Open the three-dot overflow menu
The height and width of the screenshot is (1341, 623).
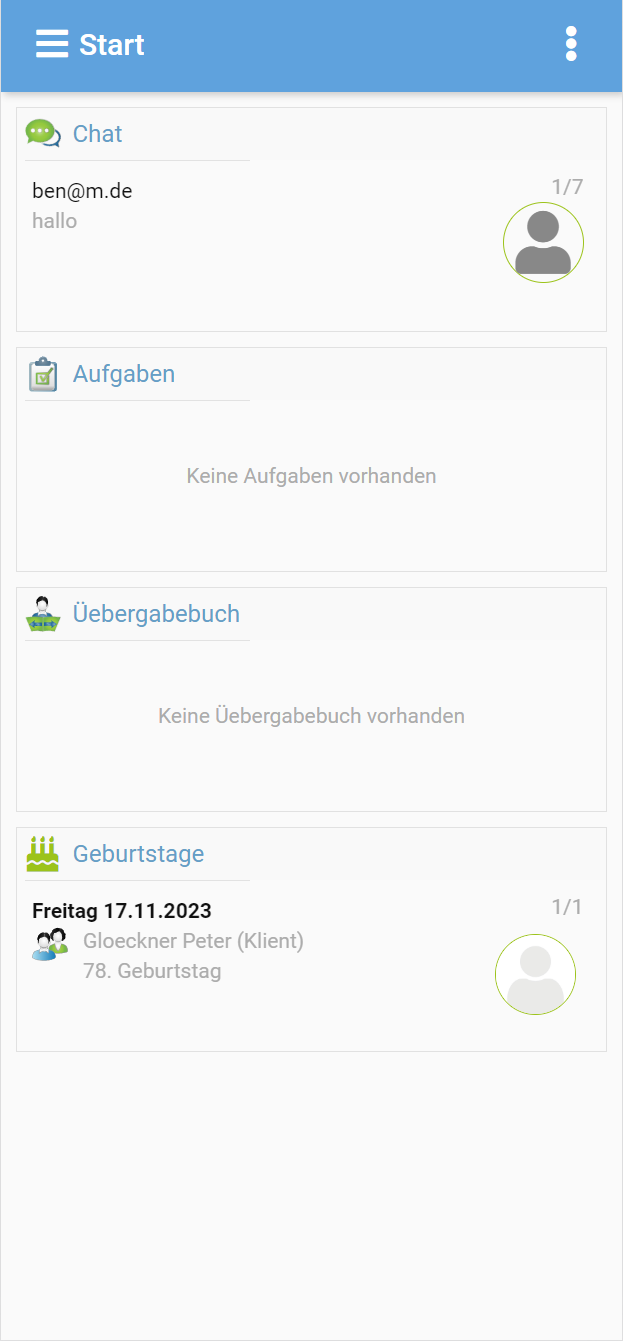[x=571, y=45]
